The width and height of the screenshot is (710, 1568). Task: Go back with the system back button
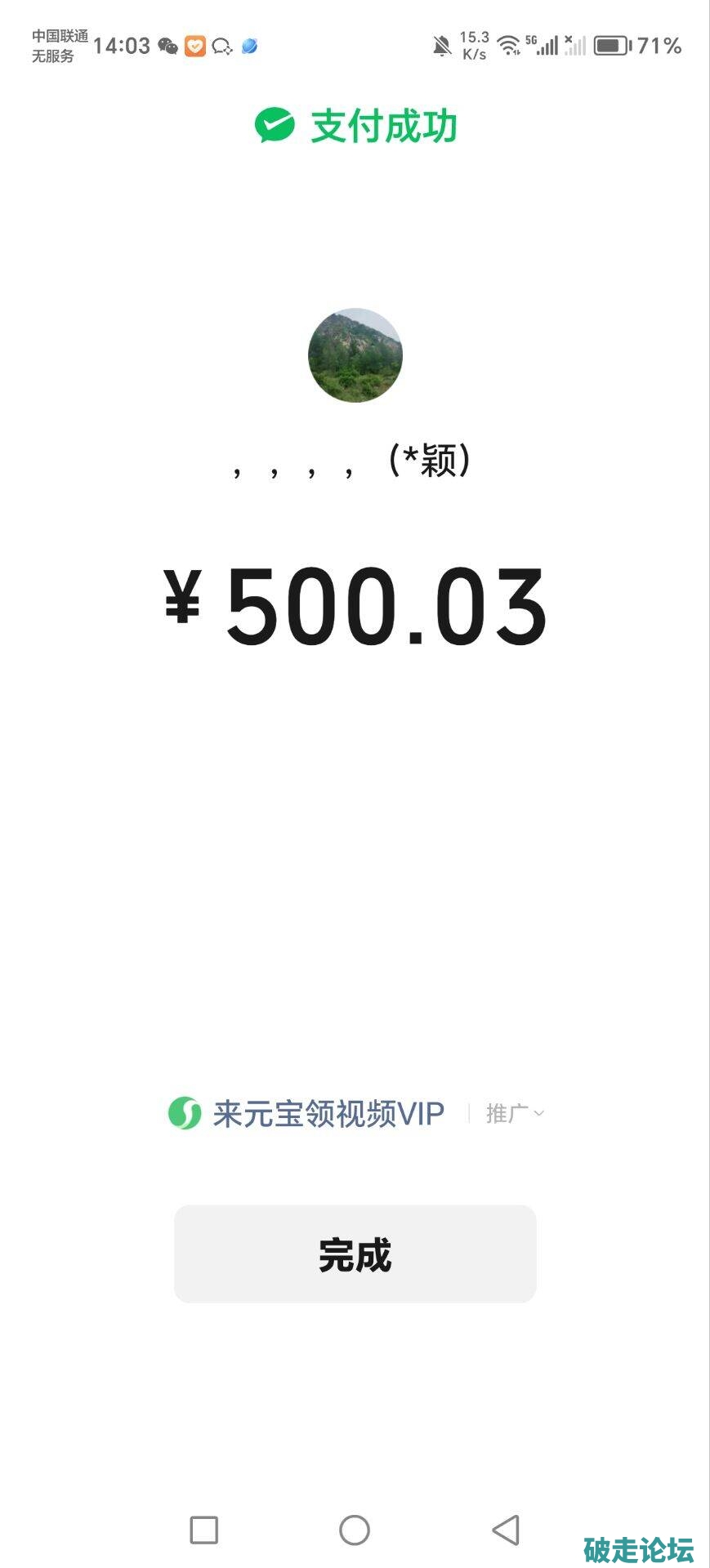[506, 1530]
